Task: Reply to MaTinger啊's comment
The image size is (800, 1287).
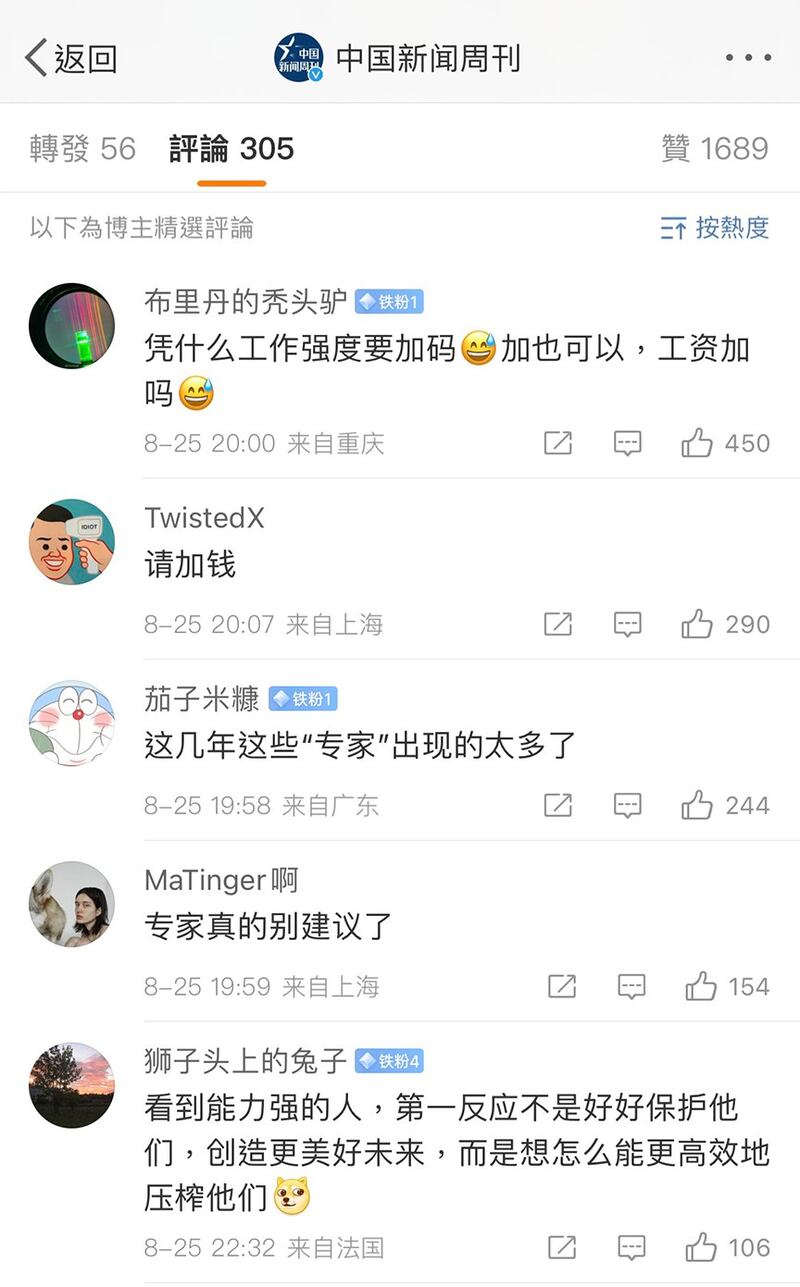Action: pyautogui.click(x=631, y=986)
